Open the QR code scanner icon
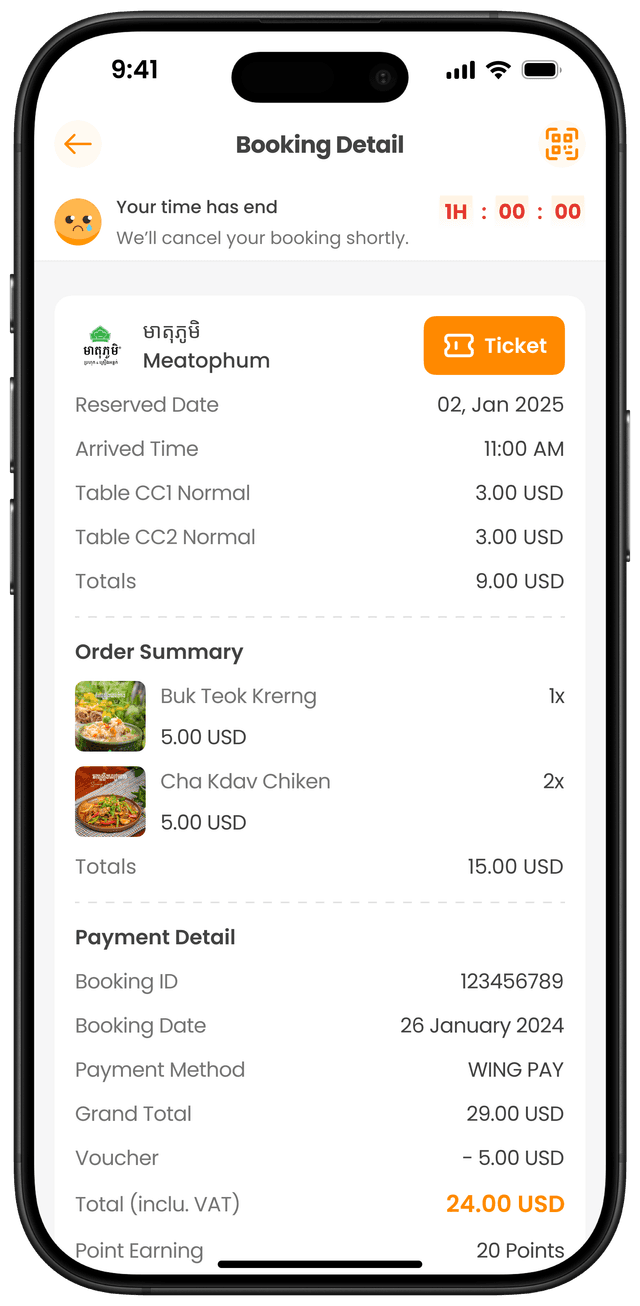Viewport: 640px width, 1306px height. click(561, 144)
